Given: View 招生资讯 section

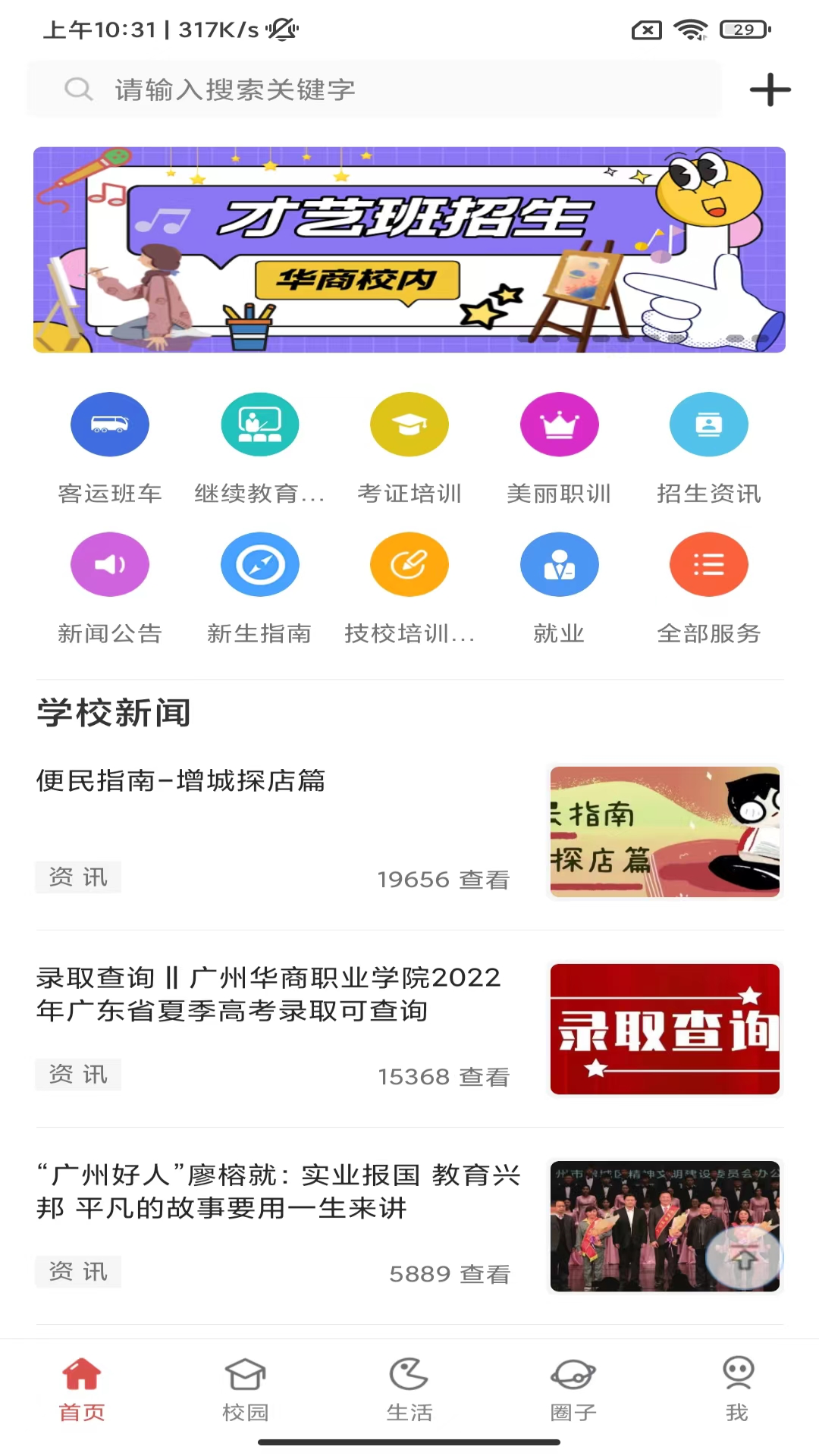Looking at the screenshot, I should (x=708, y=425).
